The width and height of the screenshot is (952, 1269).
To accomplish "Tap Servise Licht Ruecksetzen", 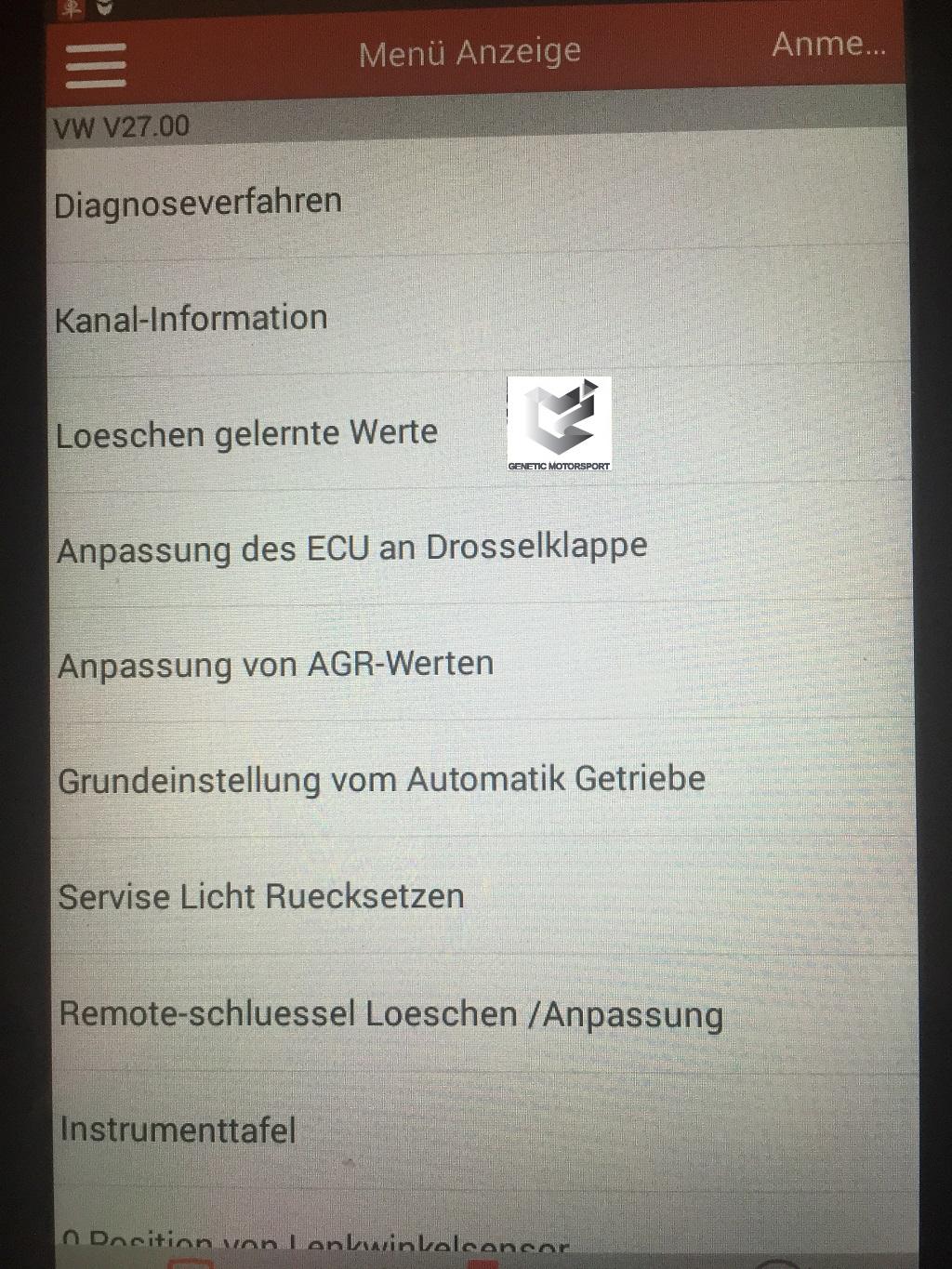I will click(261, 896).
